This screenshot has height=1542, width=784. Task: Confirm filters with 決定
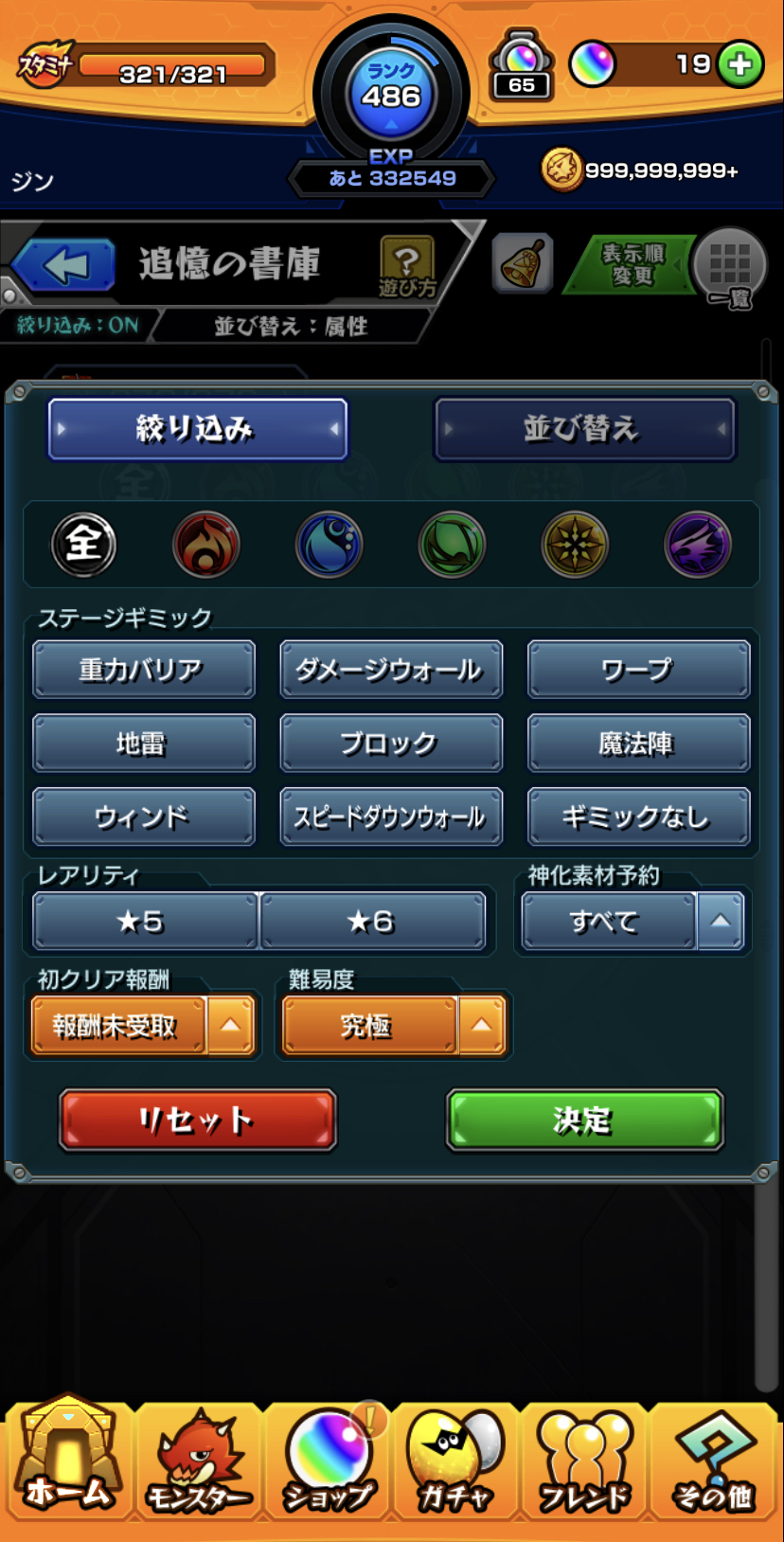[x=585, y=1121]
